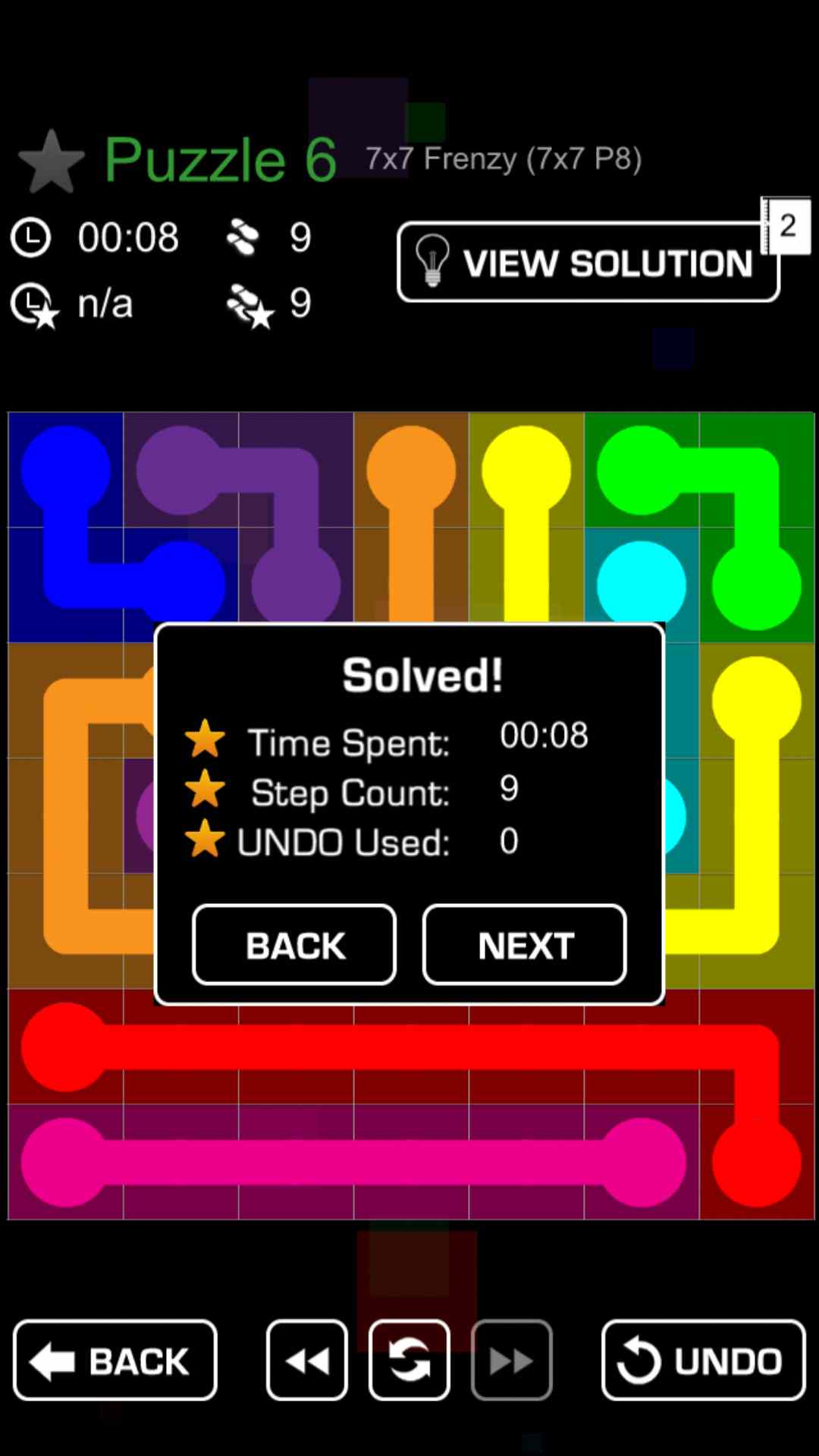The width and height of the screenshot is (819, 1456).
Task: Tap BACK in the Solved dialog
Action: click(294, 945)
